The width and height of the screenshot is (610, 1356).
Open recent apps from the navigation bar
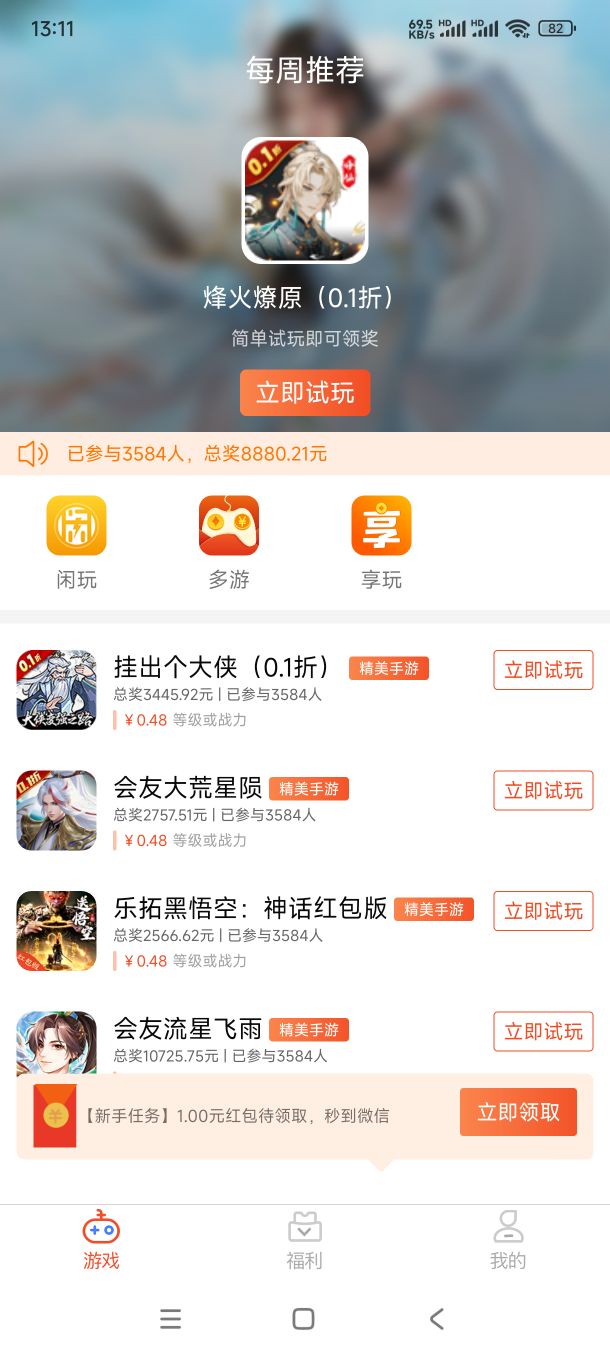tap(171, 1319)
